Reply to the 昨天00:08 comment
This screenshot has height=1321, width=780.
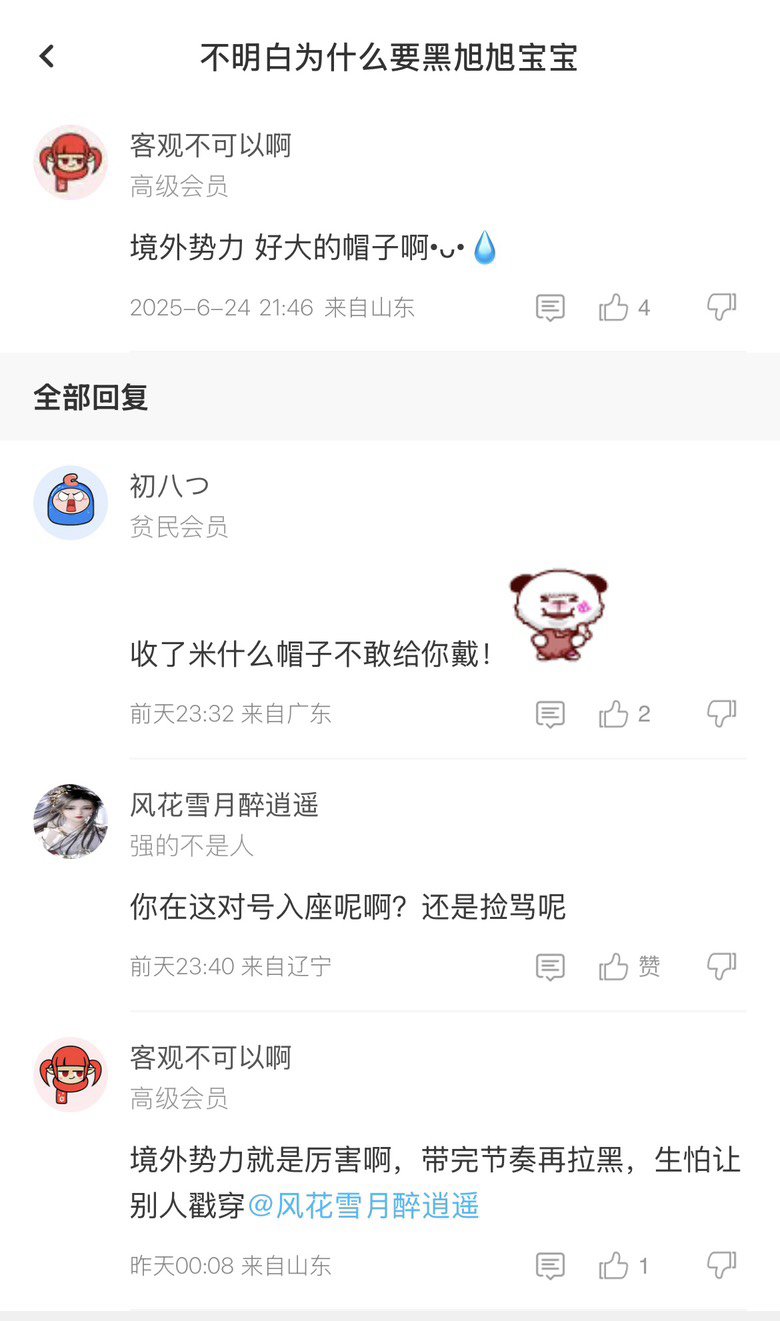[550, 1266]
